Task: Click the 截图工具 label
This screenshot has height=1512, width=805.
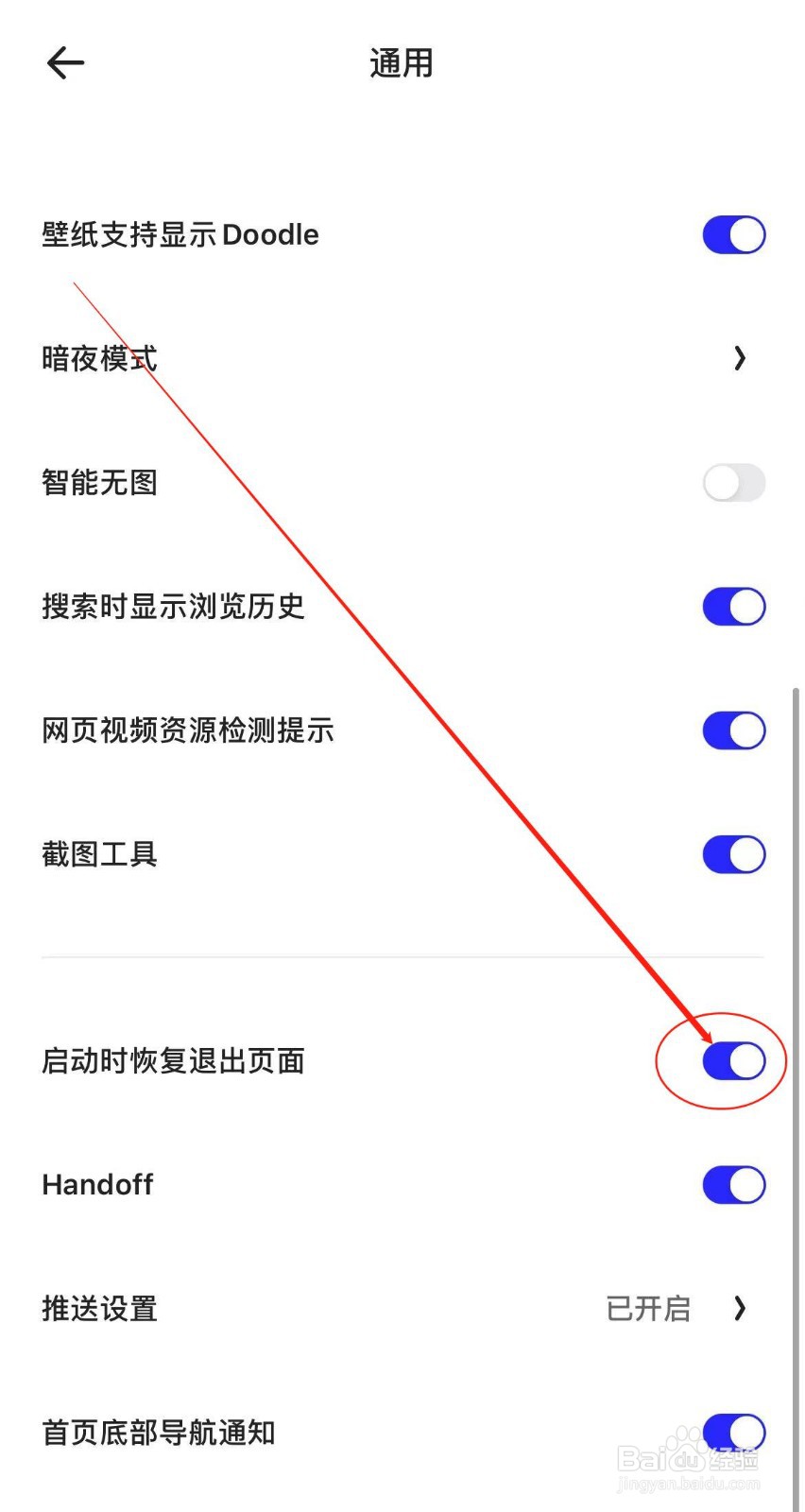Action: pyautogui.click(x=98, y=853)
